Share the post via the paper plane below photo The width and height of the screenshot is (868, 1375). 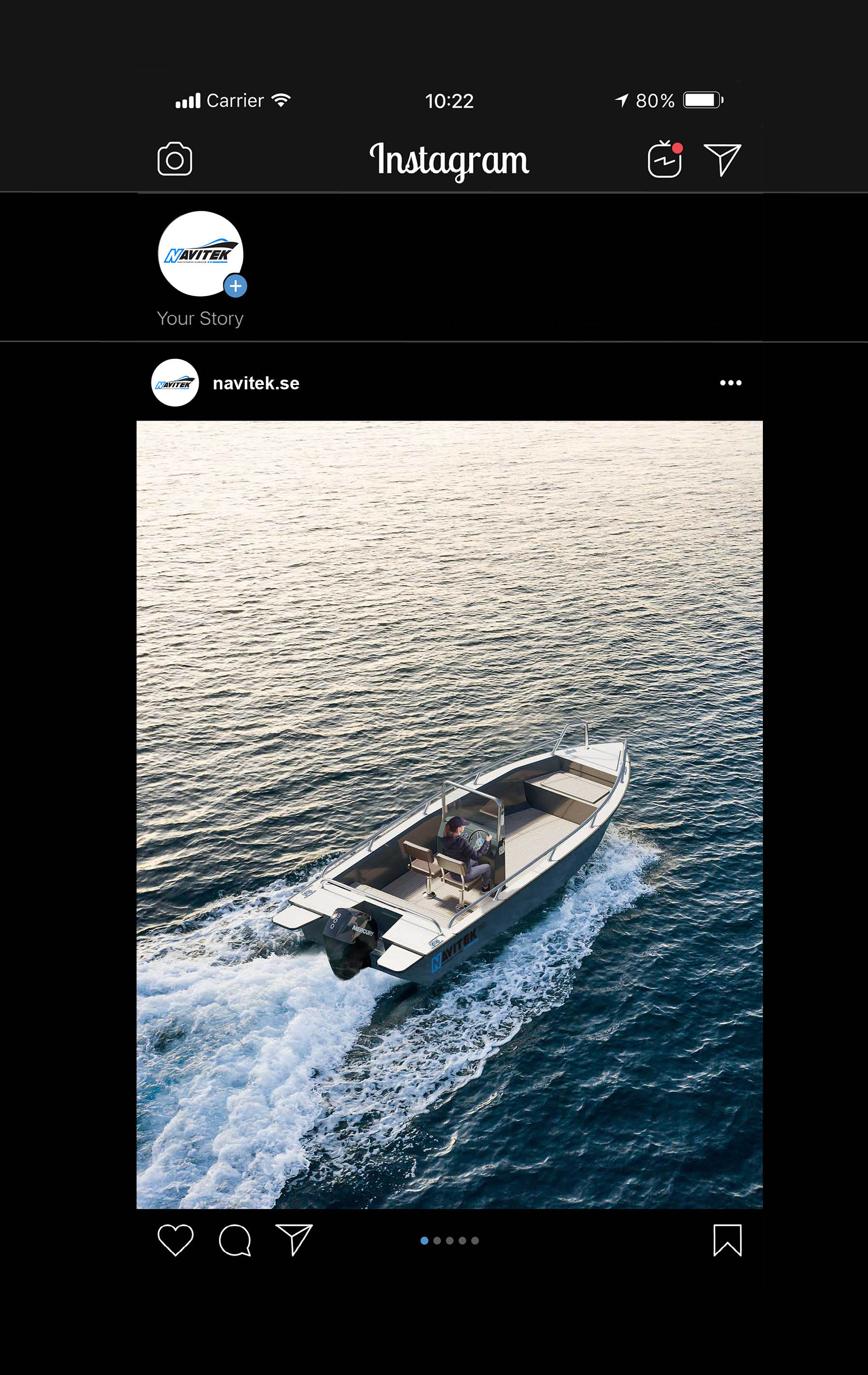click(x=294, y=1239)
